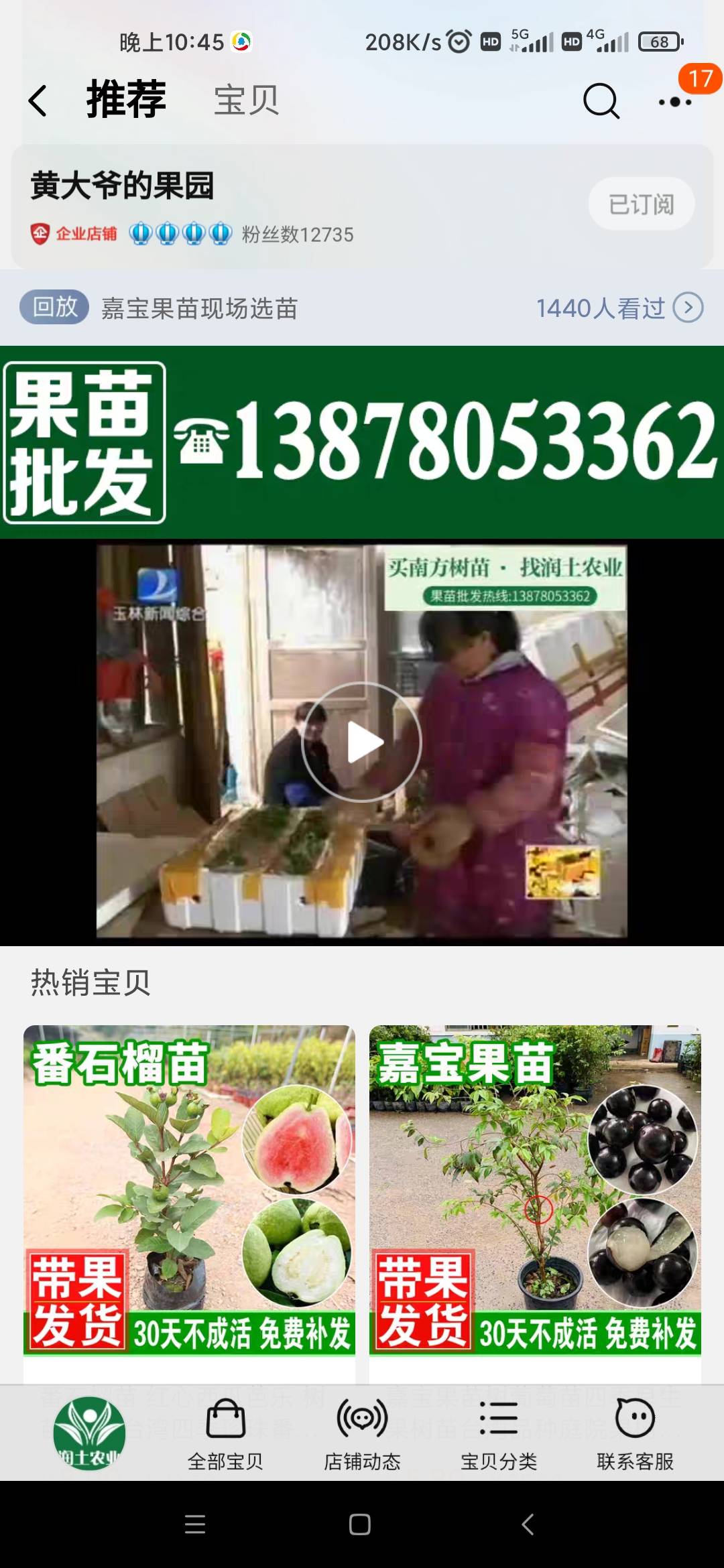Open the shop search icon
724x1568 pixels.
pyautogui.click(x=601, y=101)
